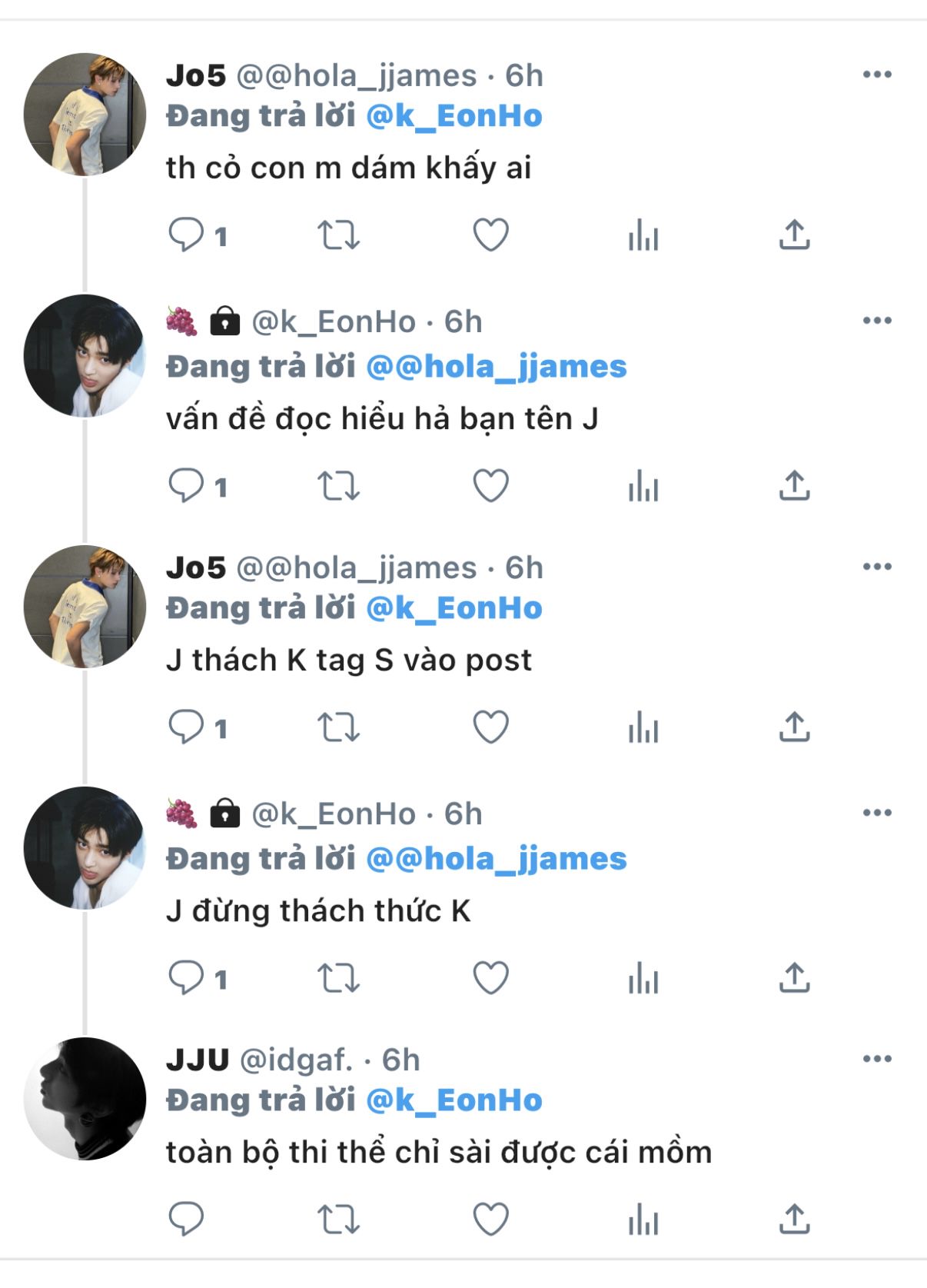Viewport: 927px width, 1288px height.
Task: Open replies to 'vấn đề đọc hiểu hả bạn tên J'
Action: coord(198,486)
